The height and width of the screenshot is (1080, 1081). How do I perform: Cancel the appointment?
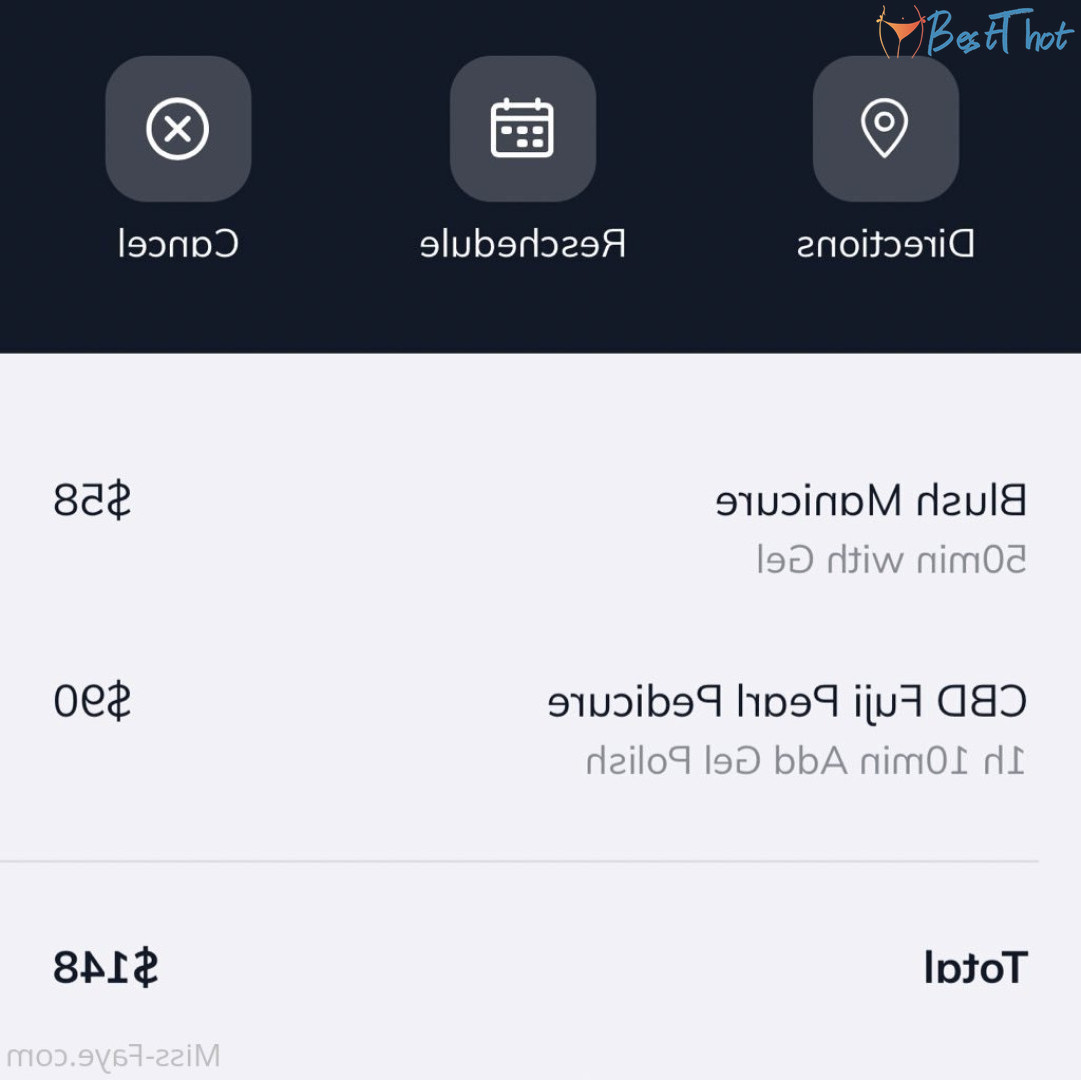click(x=178, y=129)
